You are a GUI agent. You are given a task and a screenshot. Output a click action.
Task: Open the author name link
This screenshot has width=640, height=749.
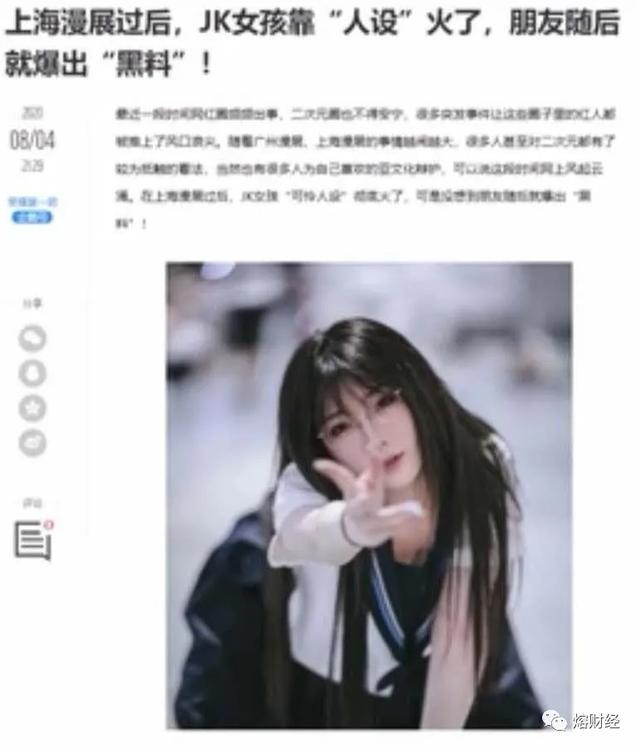(x=33, y=202)
